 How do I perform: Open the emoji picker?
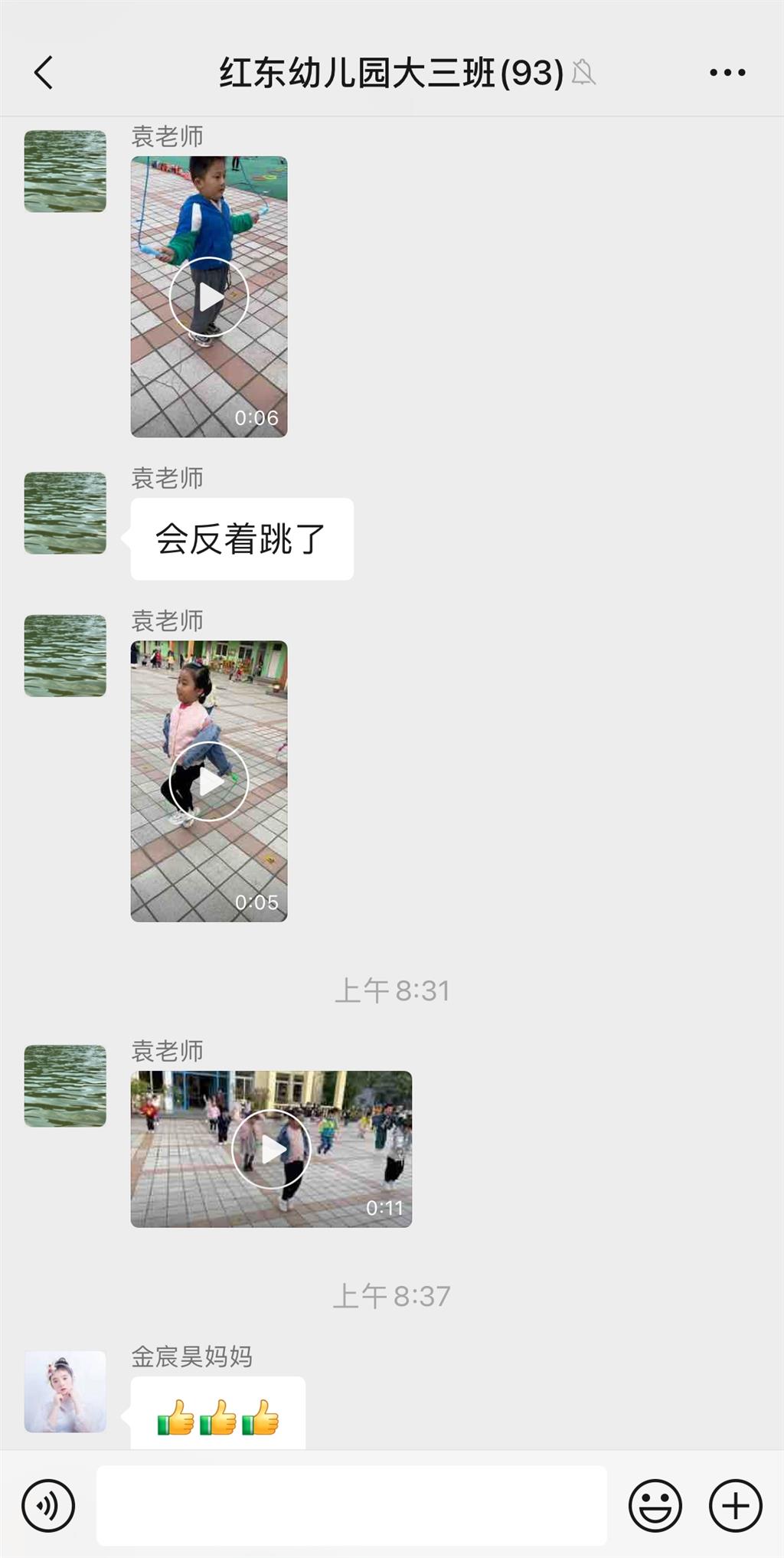click(655, 1506)
